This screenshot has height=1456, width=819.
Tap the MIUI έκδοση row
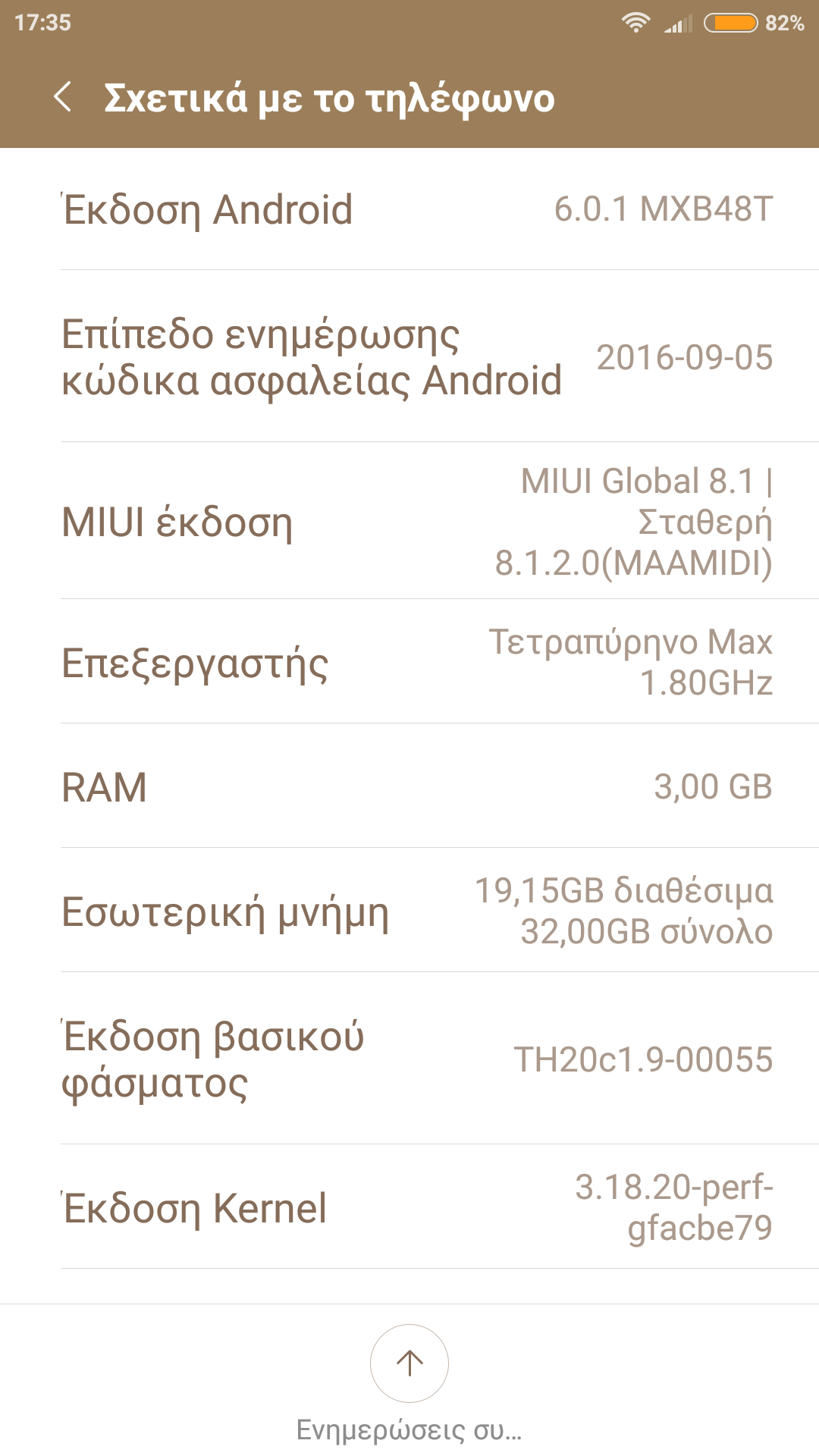point(409,522)
